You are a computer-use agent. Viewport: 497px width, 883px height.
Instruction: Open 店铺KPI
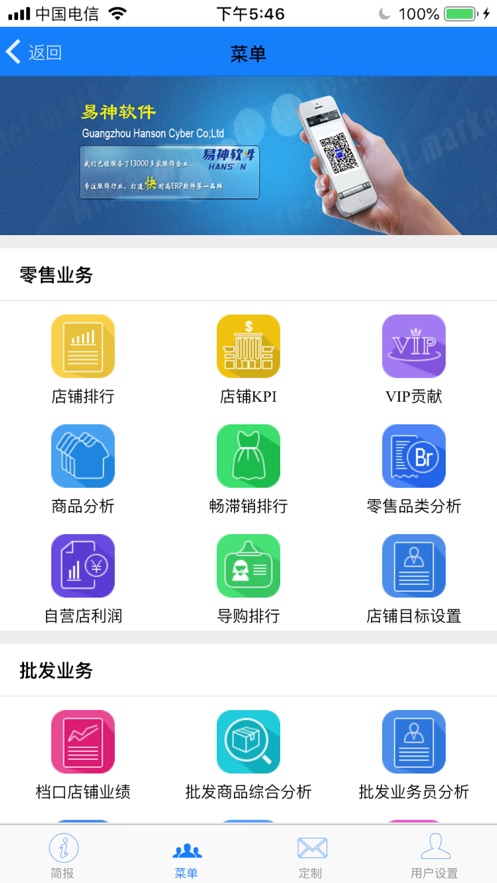click(x=248, y=359)
